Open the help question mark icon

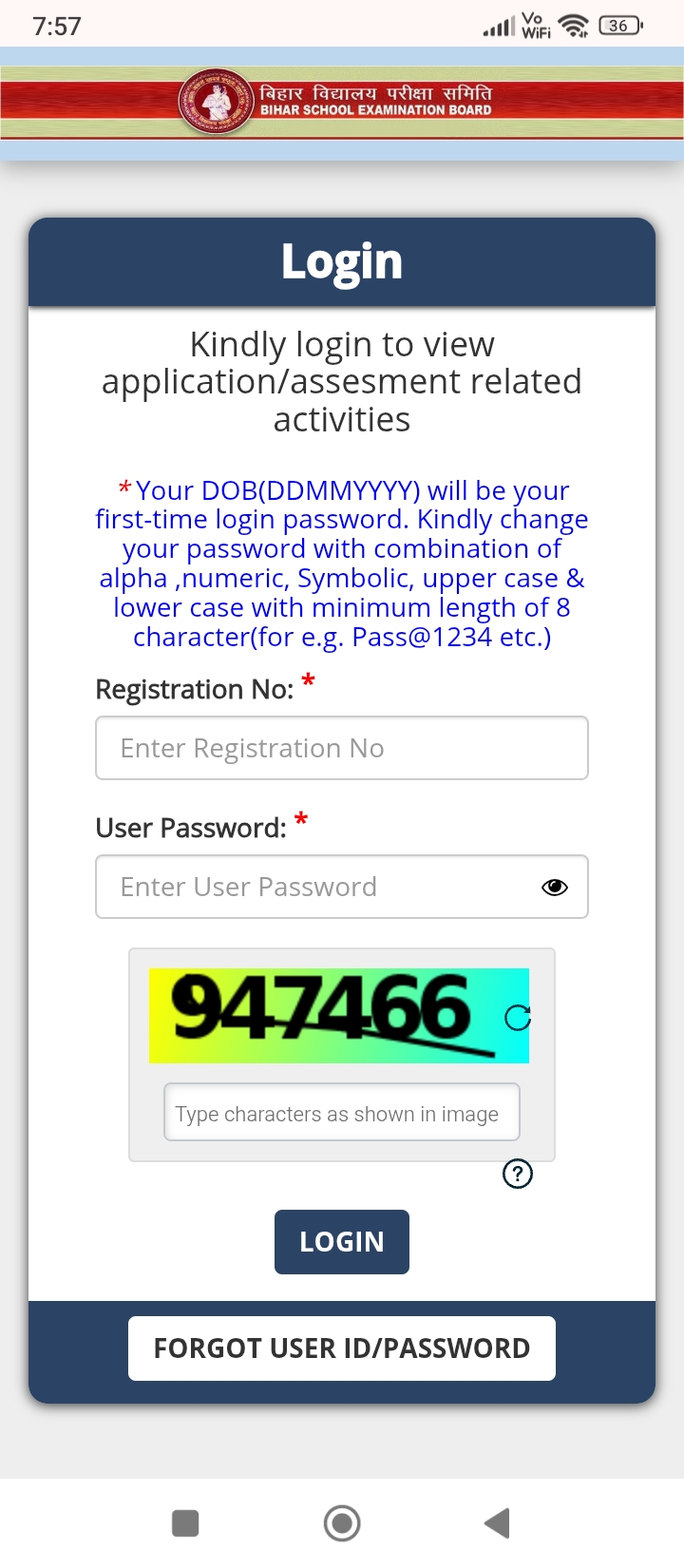coord(517,1174)
